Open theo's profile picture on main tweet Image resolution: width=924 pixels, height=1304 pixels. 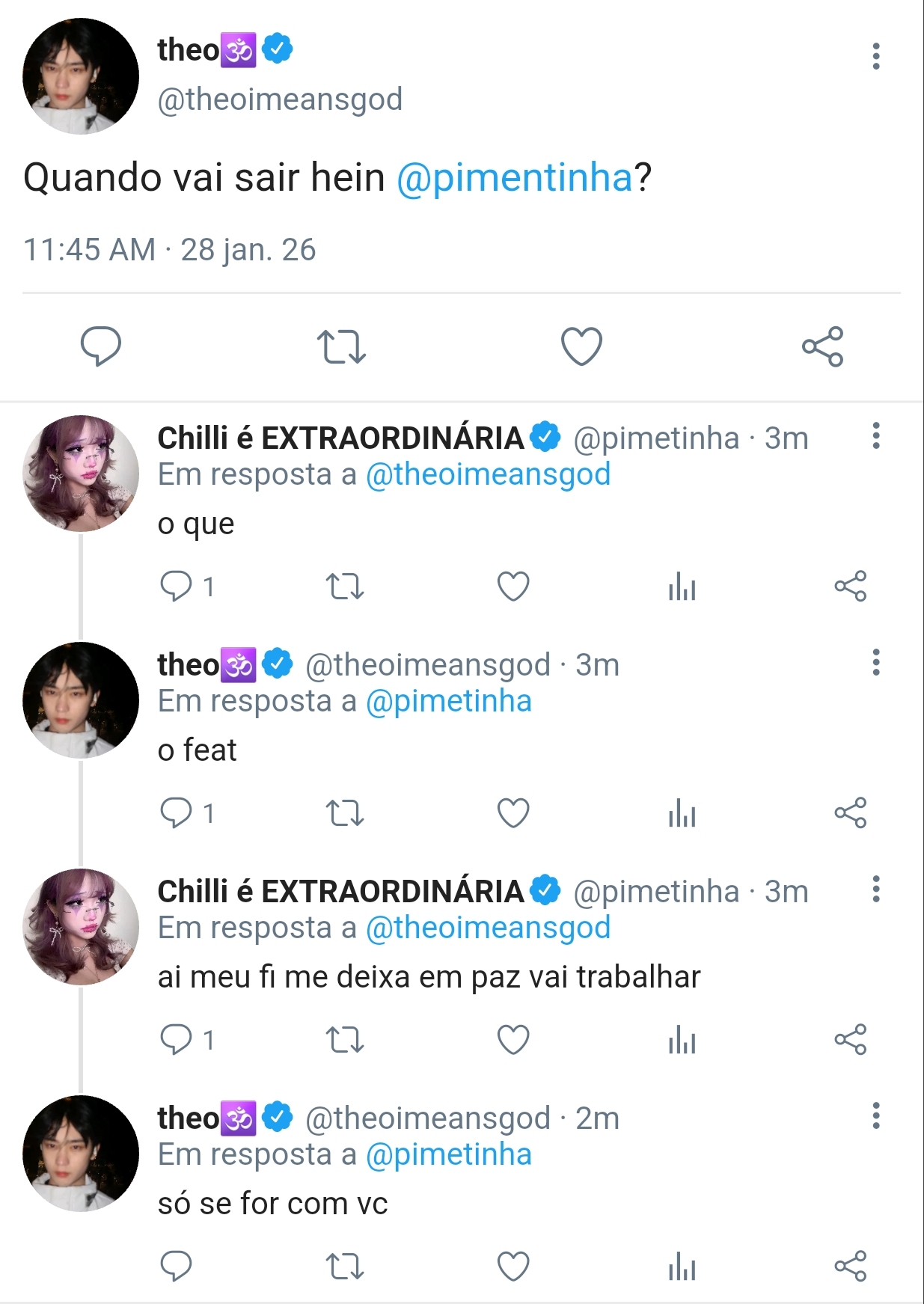(x=81, y=76)
